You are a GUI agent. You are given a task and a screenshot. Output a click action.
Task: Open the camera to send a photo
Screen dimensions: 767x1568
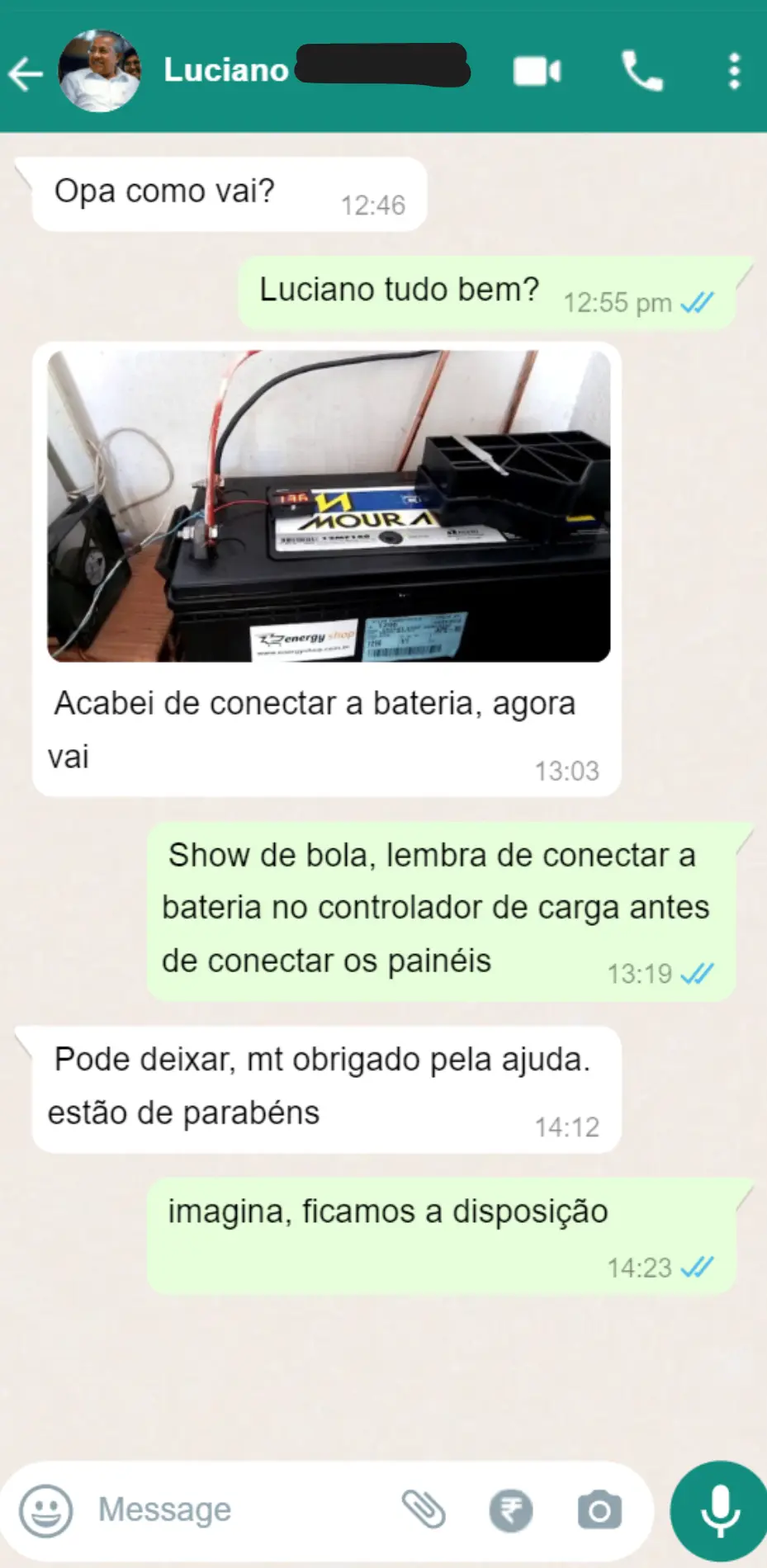(599, 1510)
